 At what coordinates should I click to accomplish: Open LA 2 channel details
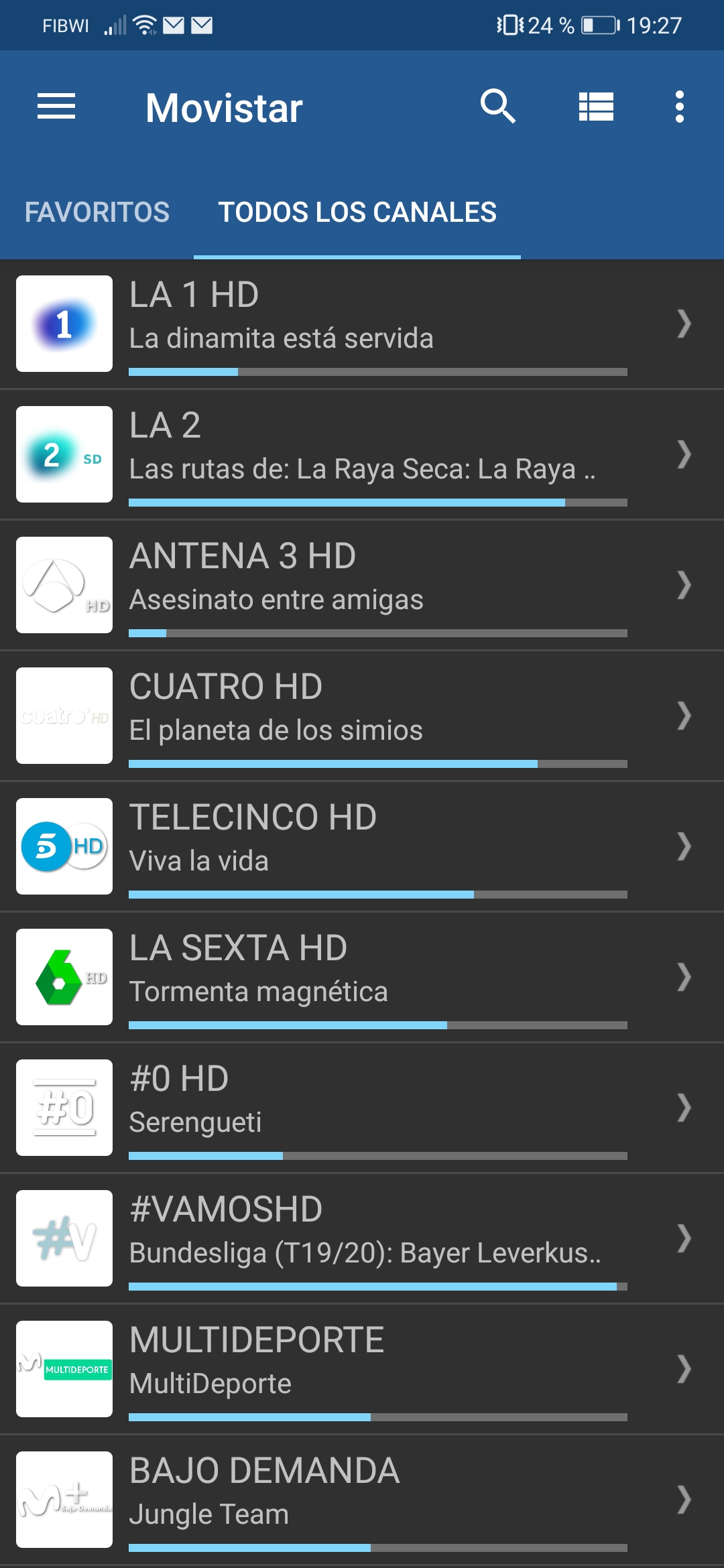362,454
